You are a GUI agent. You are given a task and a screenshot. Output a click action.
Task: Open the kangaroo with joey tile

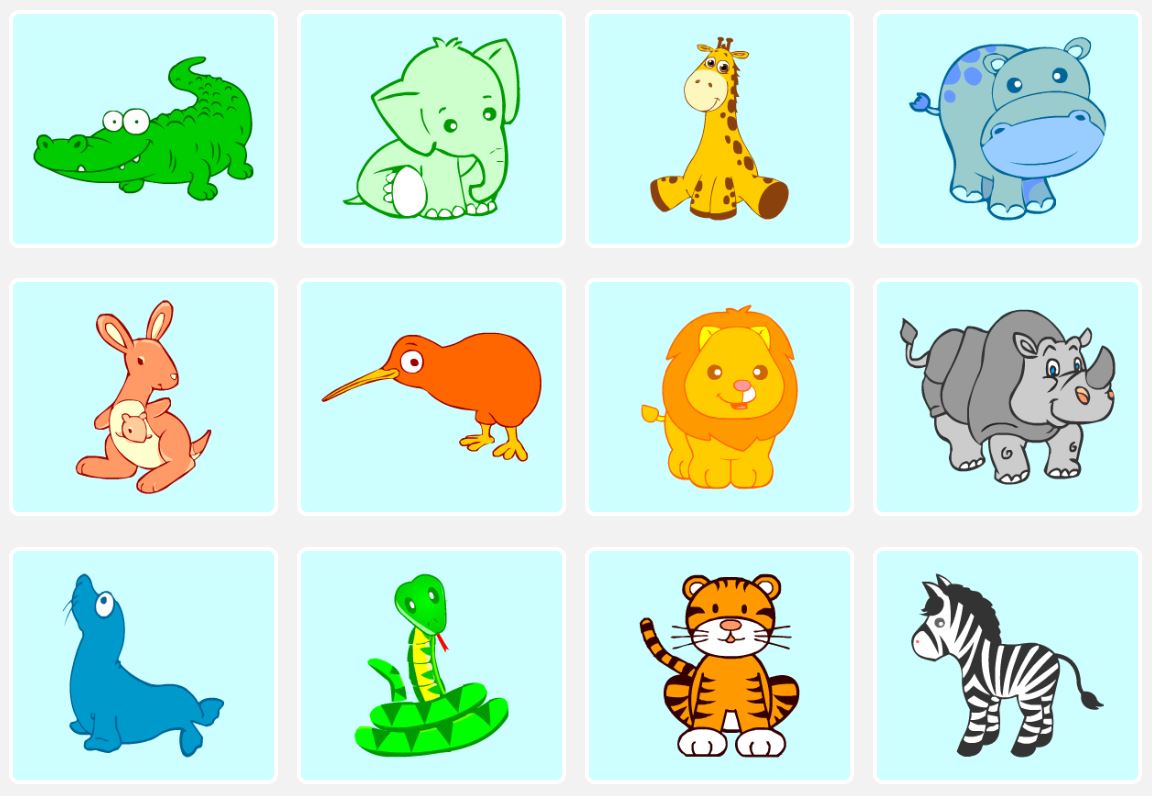tap(143, 397)
